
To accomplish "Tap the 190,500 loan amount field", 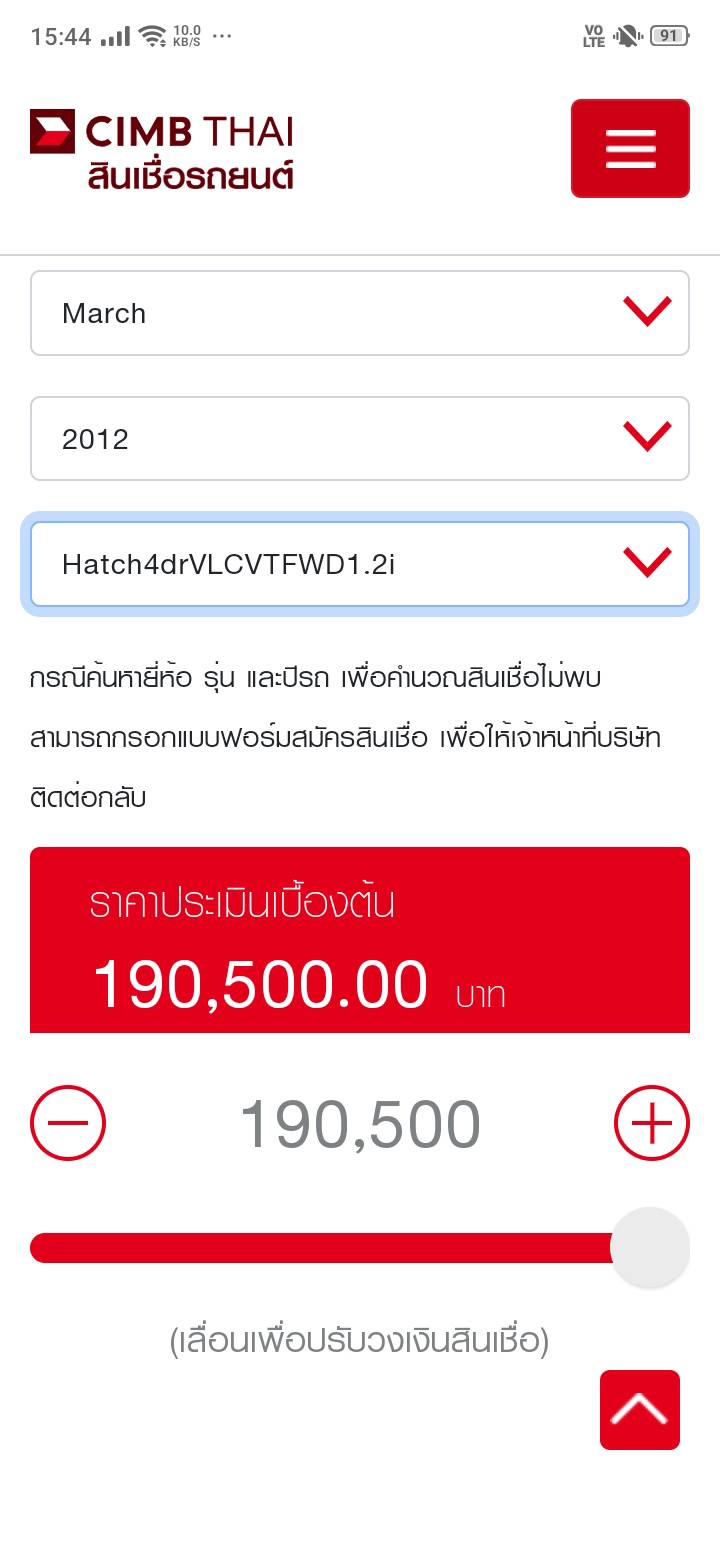I will 360,1124.
